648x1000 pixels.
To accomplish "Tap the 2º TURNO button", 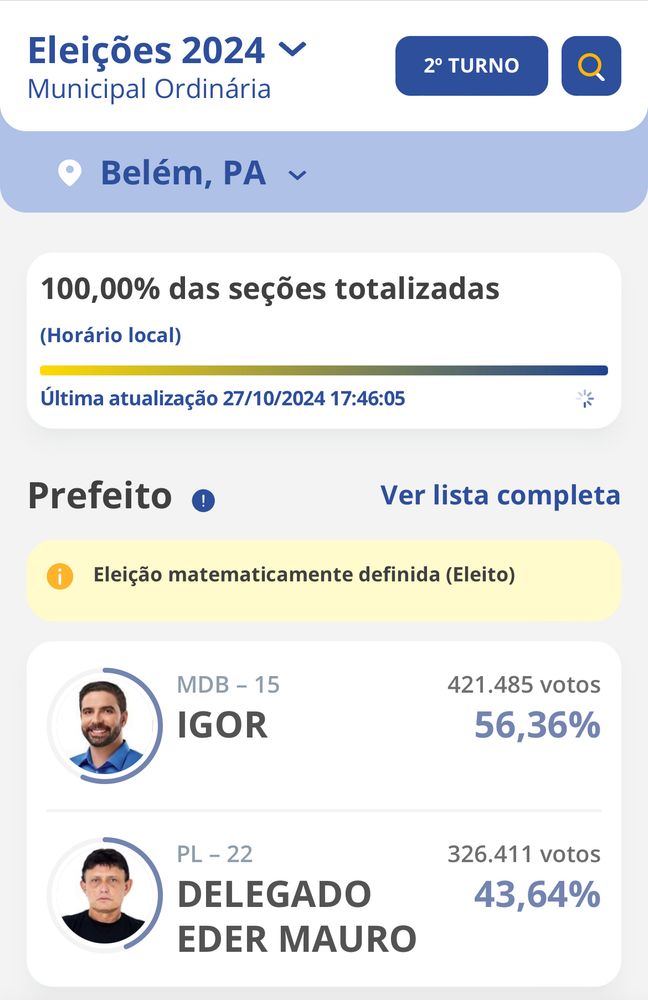I will click(x=471, y=66).
